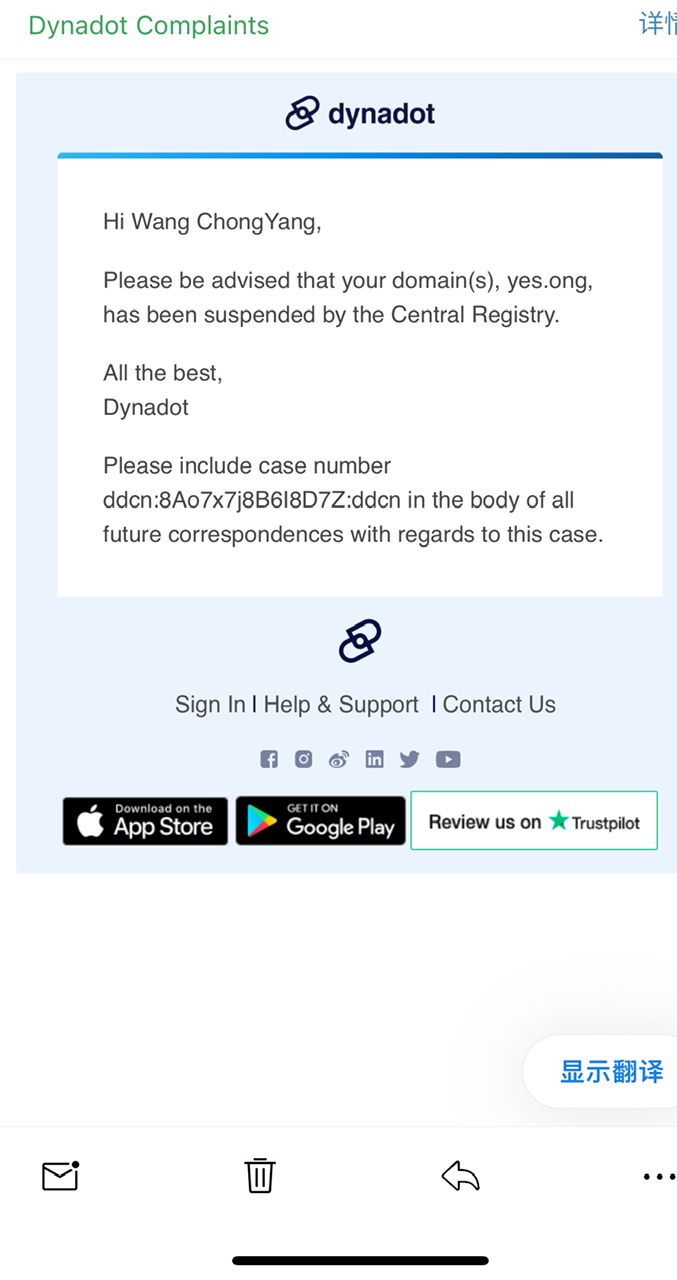The width and height of the screenshot is (677, 1280).
Task: Show translation with the 显示翻译 button
Action: point(610,1072)
